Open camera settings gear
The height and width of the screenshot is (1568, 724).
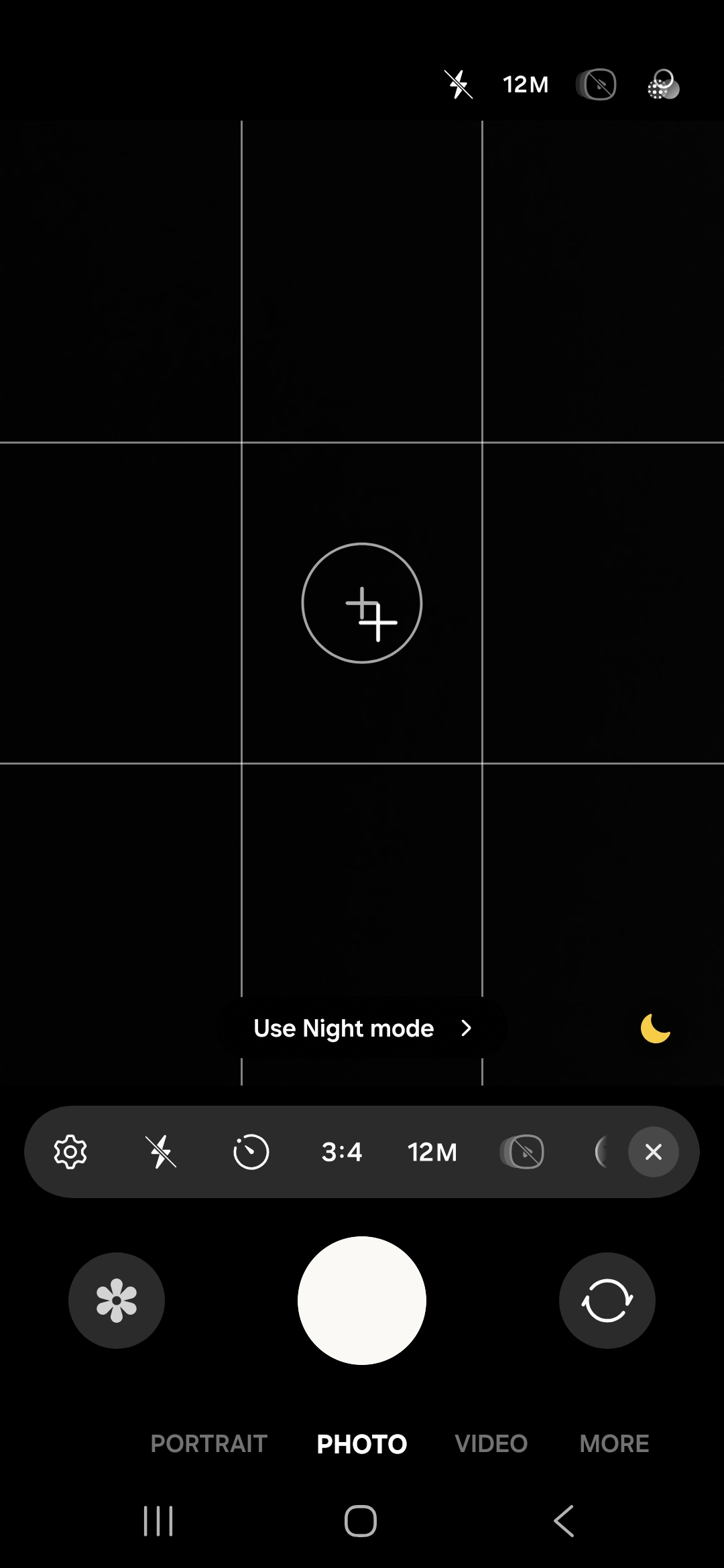pyautogui.click(x=70, y=1152)
